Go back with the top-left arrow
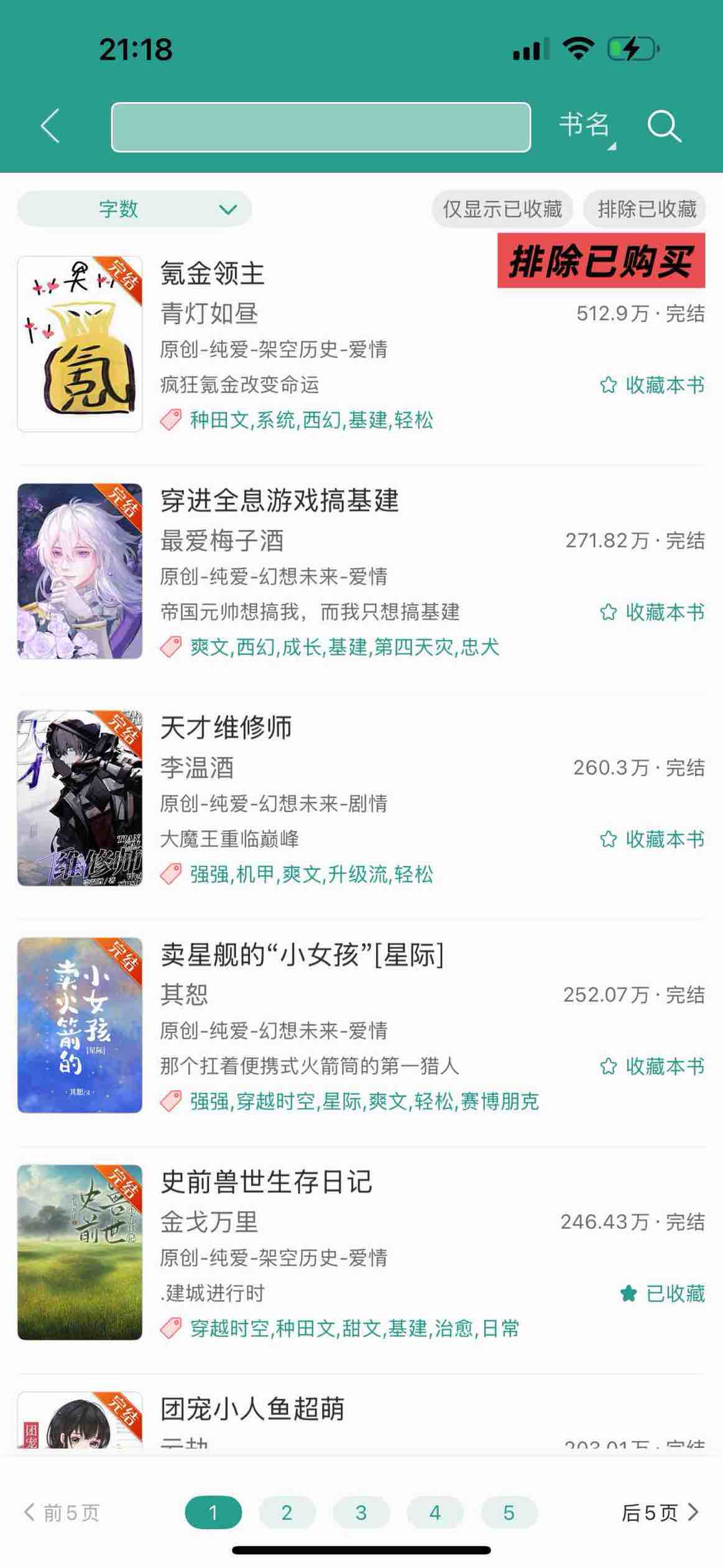The height and width of the screenshot is (1568, 723). pos(50,126)
